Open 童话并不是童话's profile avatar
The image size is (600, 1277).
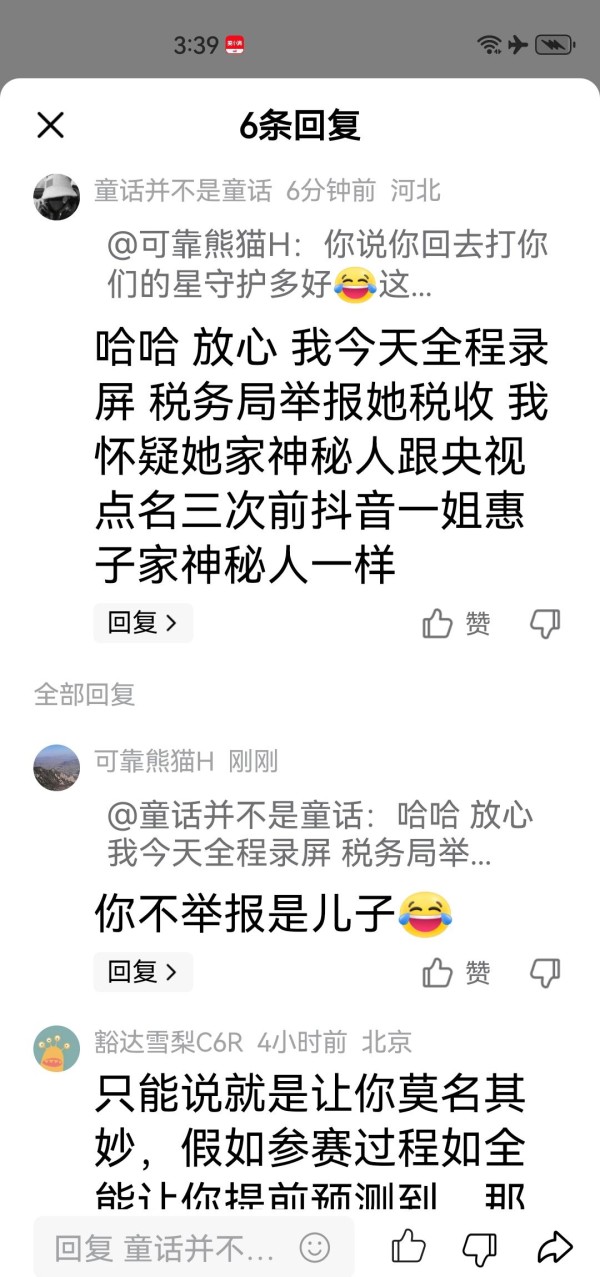[57, 197]
